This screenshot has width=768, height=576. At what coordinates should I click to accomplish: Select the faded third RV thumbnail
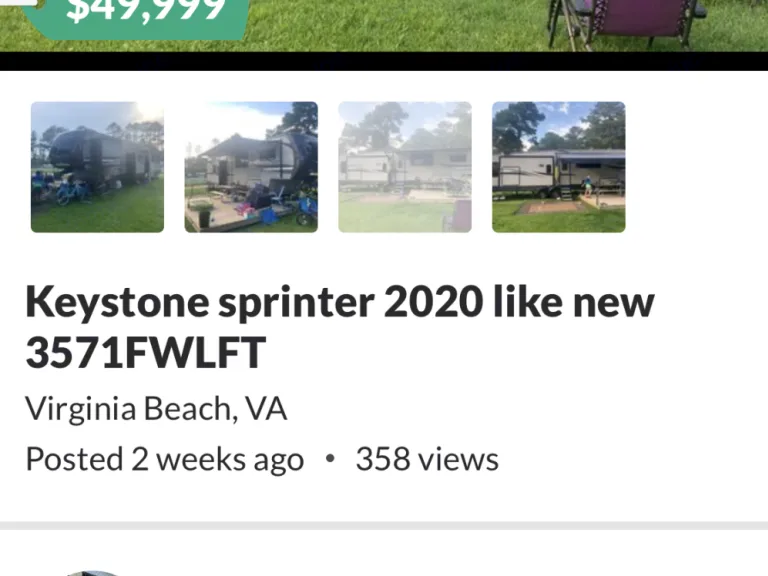tap(405, 167)
